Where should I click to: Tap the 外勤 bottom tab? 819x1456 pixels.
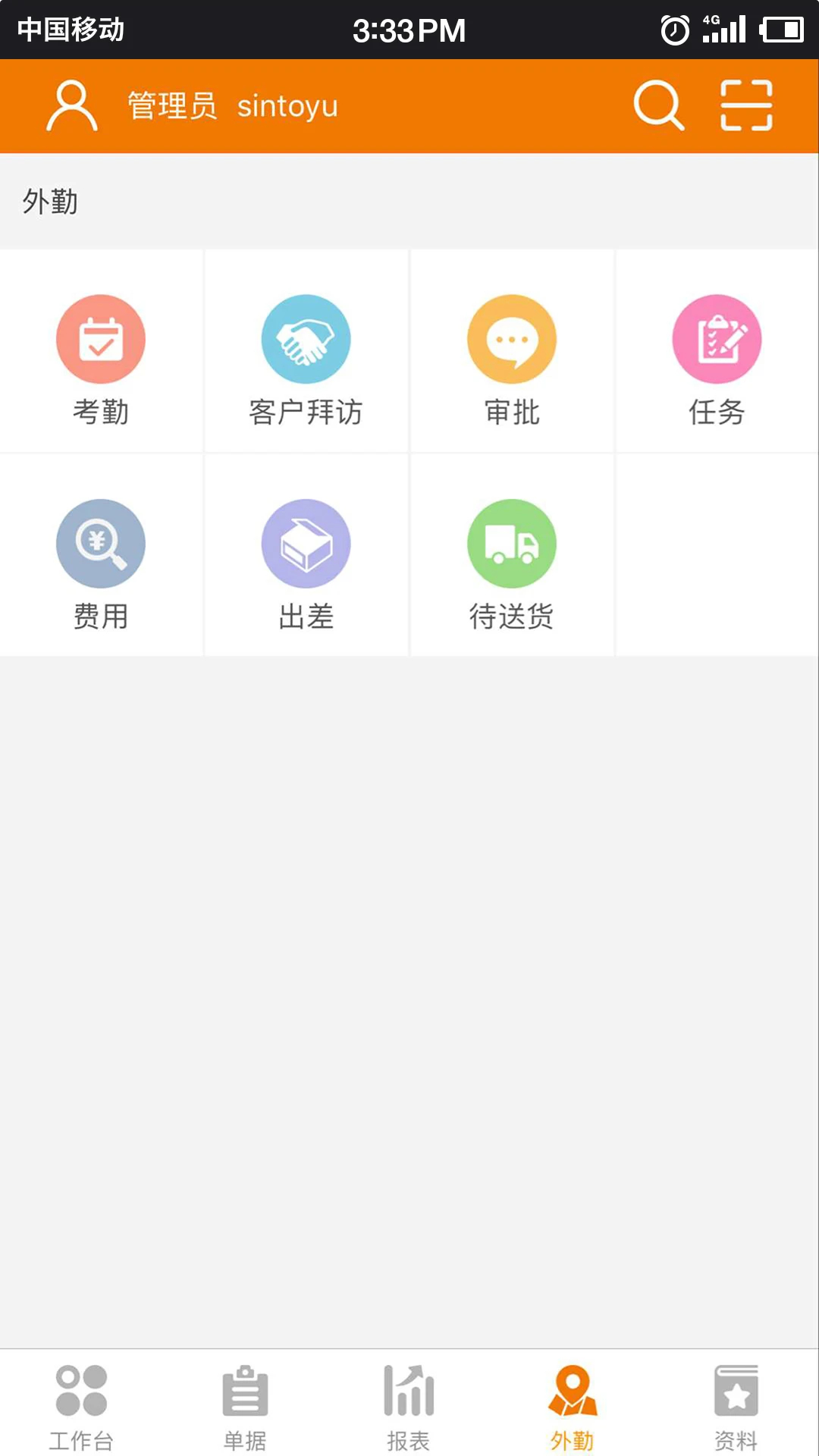coord(573,1407)
